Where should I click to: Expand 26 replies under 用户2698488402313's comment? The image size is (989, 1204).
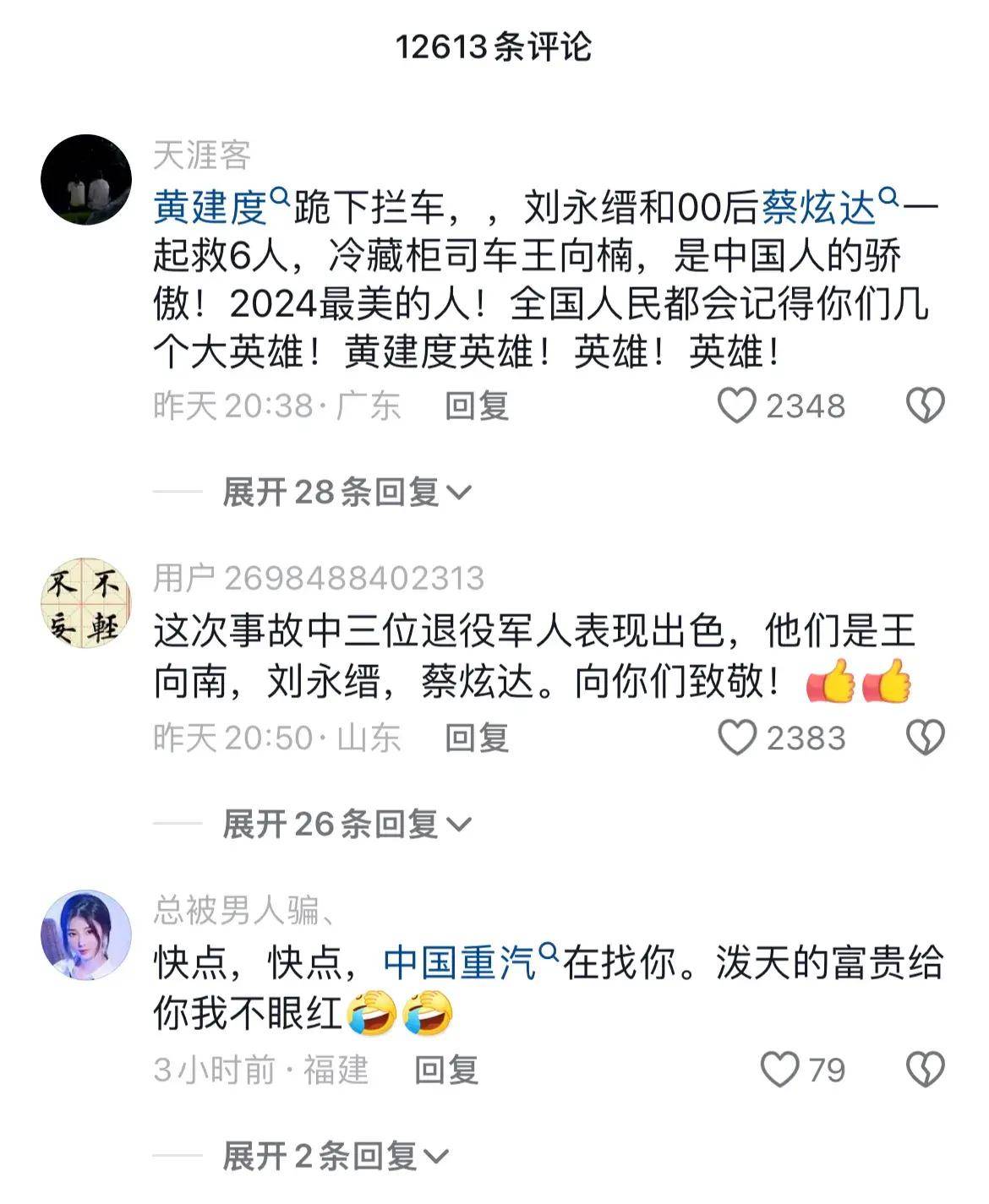click(346, 824)
